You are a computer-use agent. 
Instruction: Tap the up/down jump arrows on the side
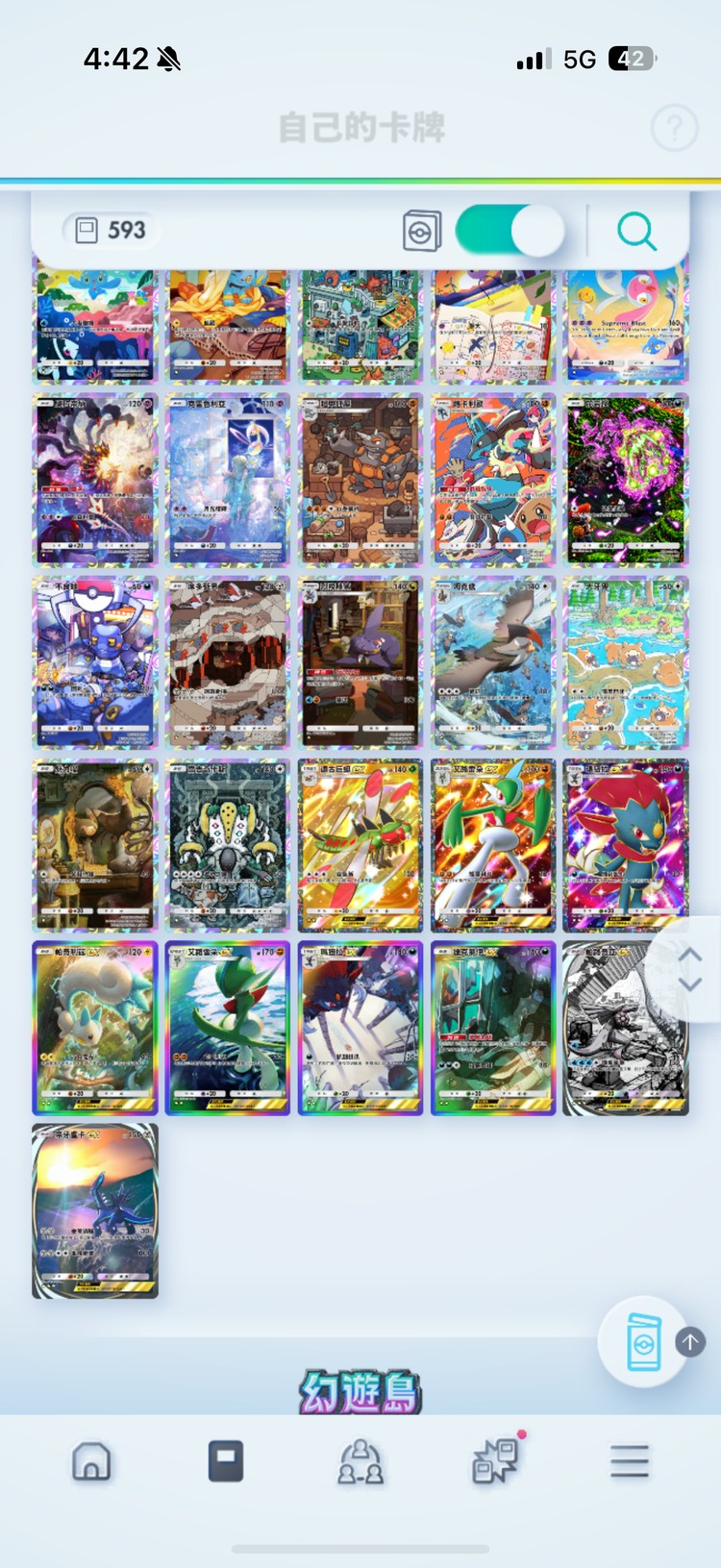(x=690, y=969)
